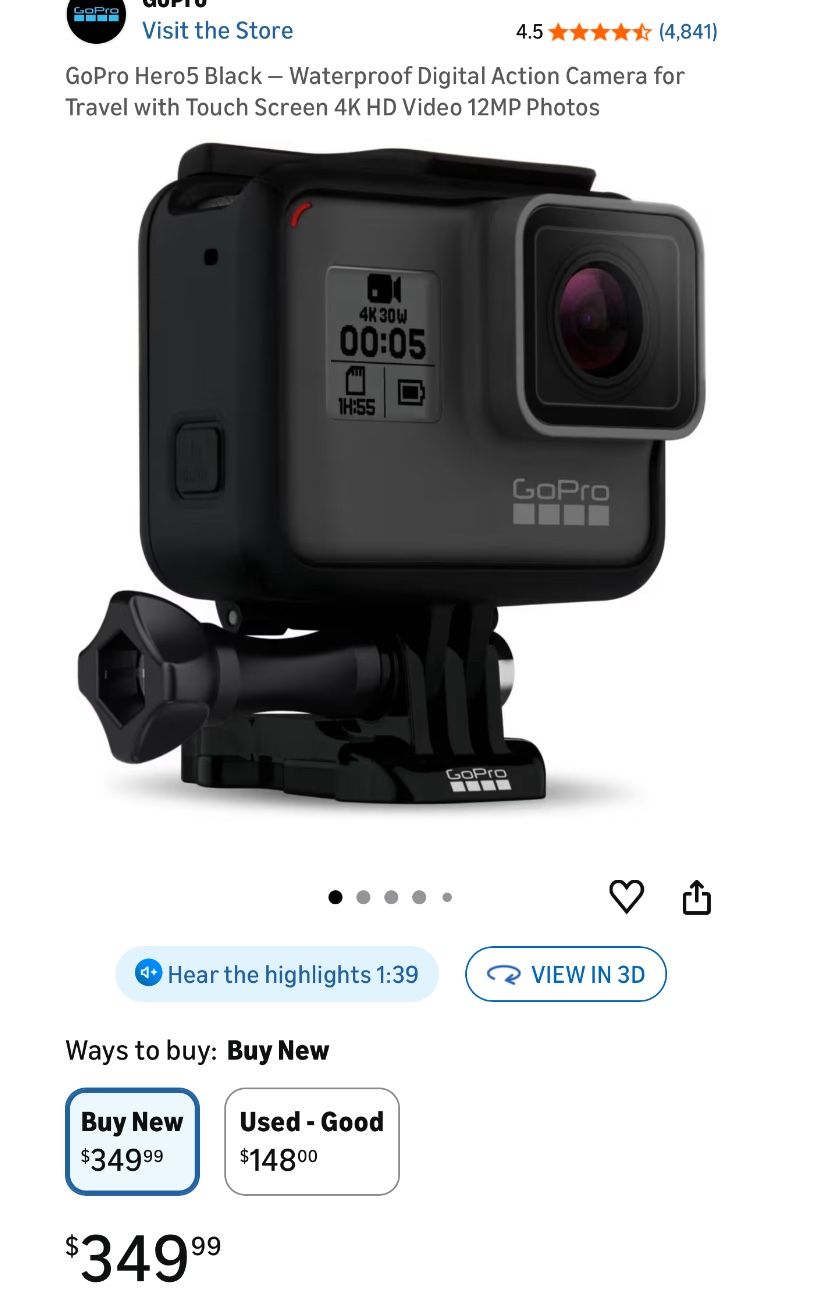Select the last carousel navigation dot
Screen dimensions: 836x1304
[448, 897]
